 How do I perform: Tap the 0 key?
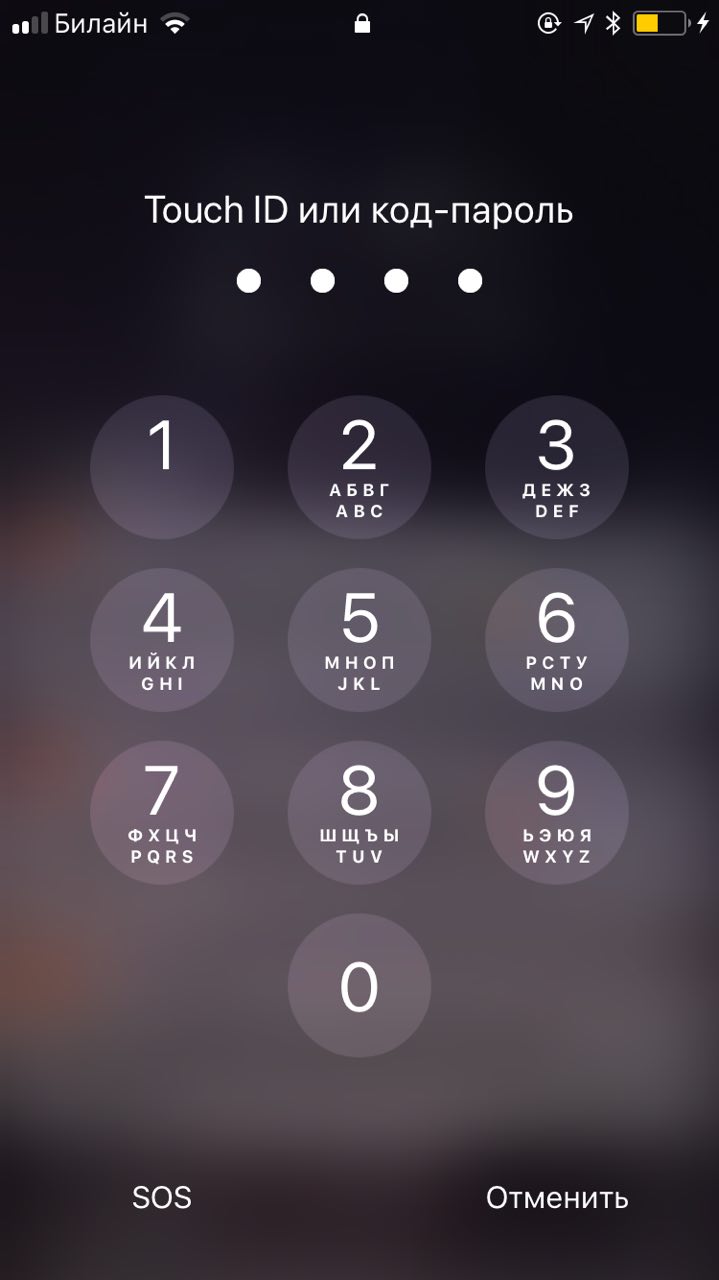[359, 985]
